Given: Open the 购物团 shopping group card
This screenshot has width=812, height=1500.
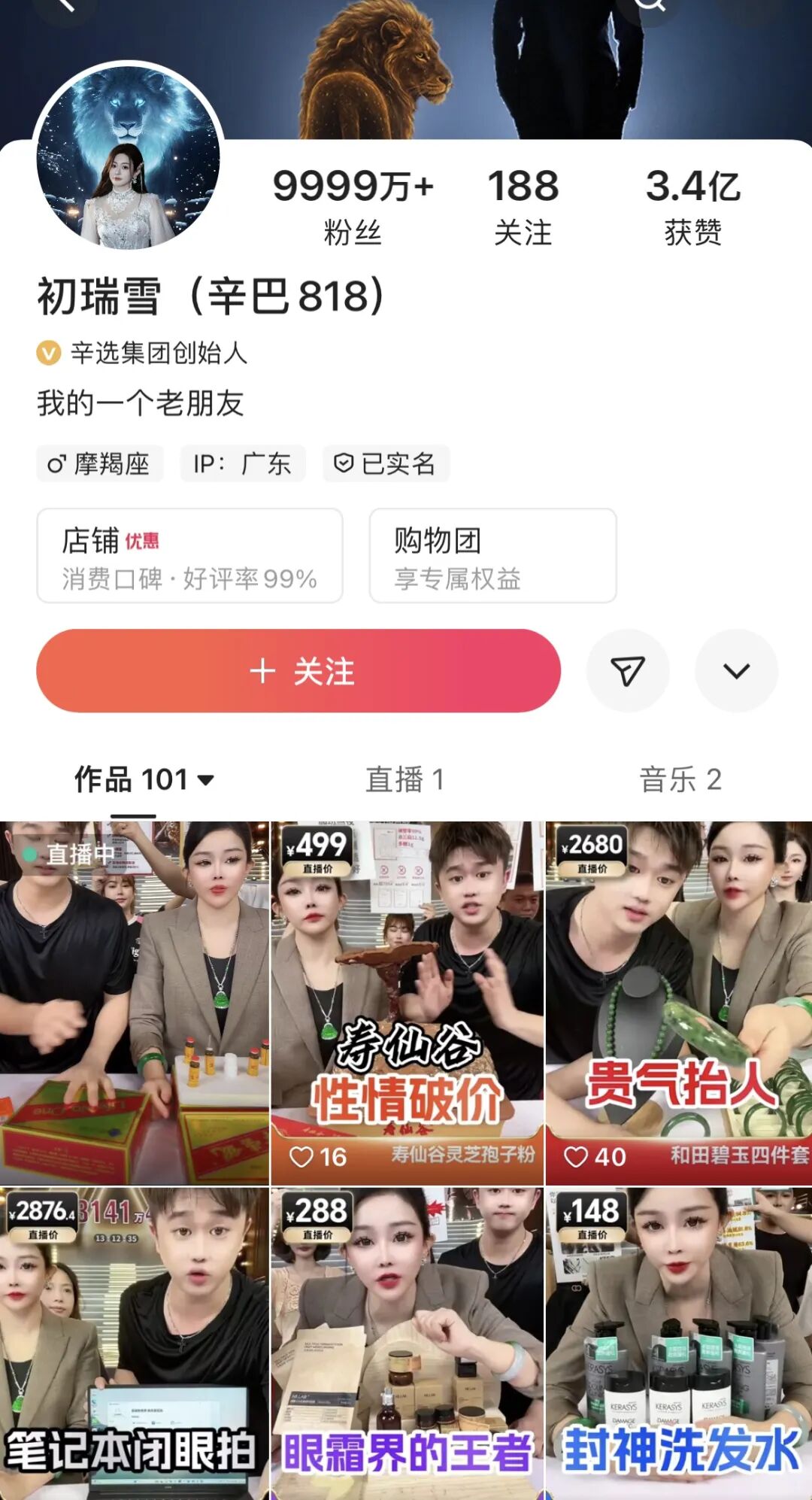Looking at the screenshot, I should click(492, 556).
